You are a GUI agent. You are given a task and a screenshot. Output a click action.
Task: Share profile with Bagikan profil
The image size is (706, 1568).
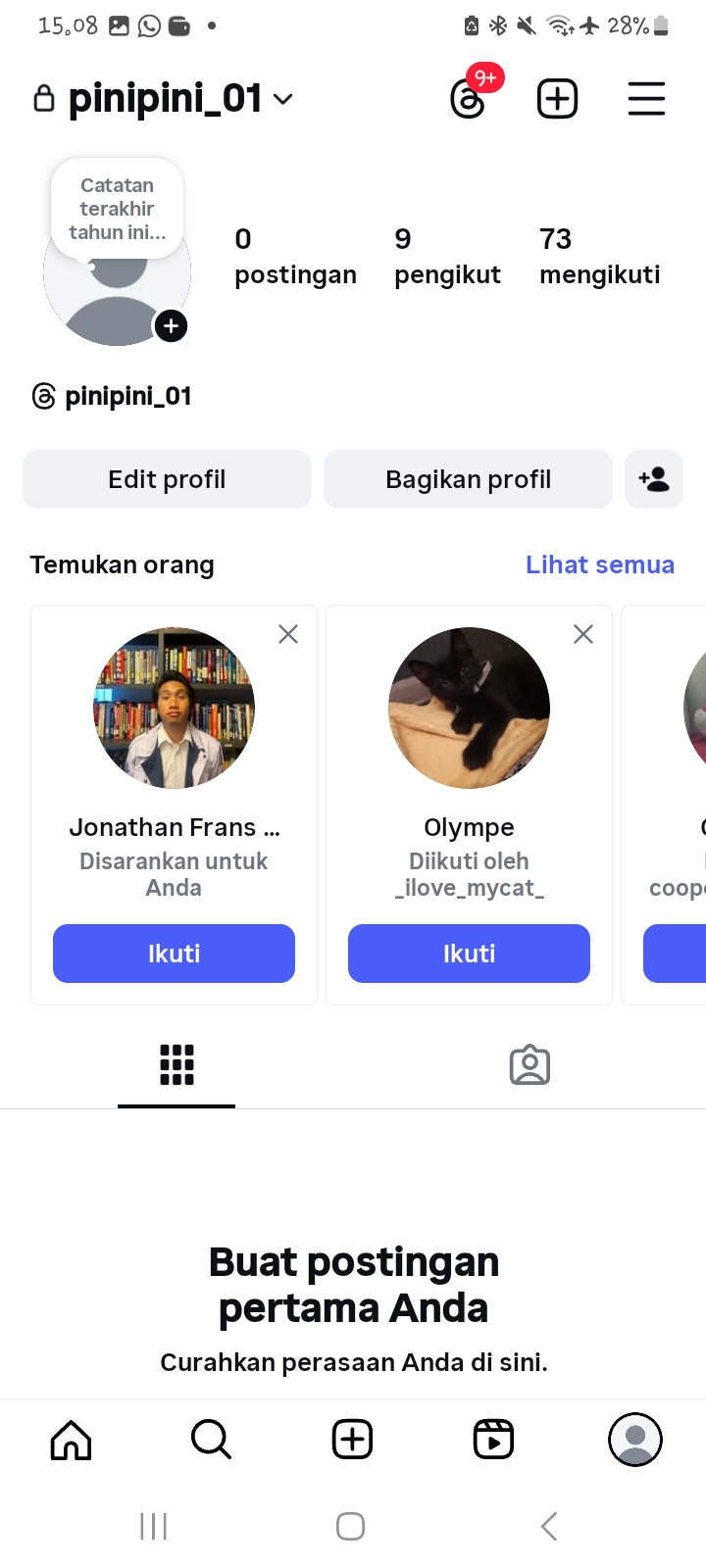468,479
